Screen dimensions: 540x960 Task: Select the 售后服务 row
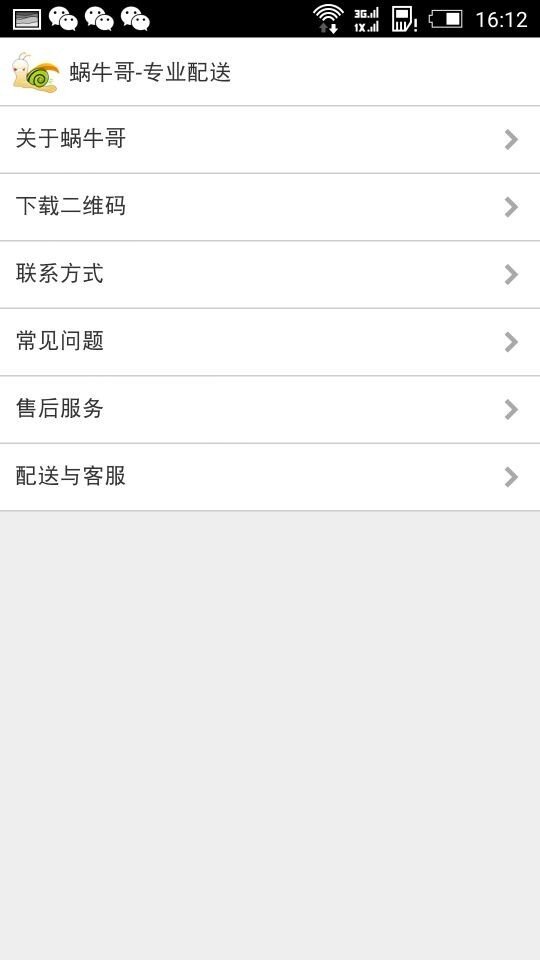tap(270, 409)
